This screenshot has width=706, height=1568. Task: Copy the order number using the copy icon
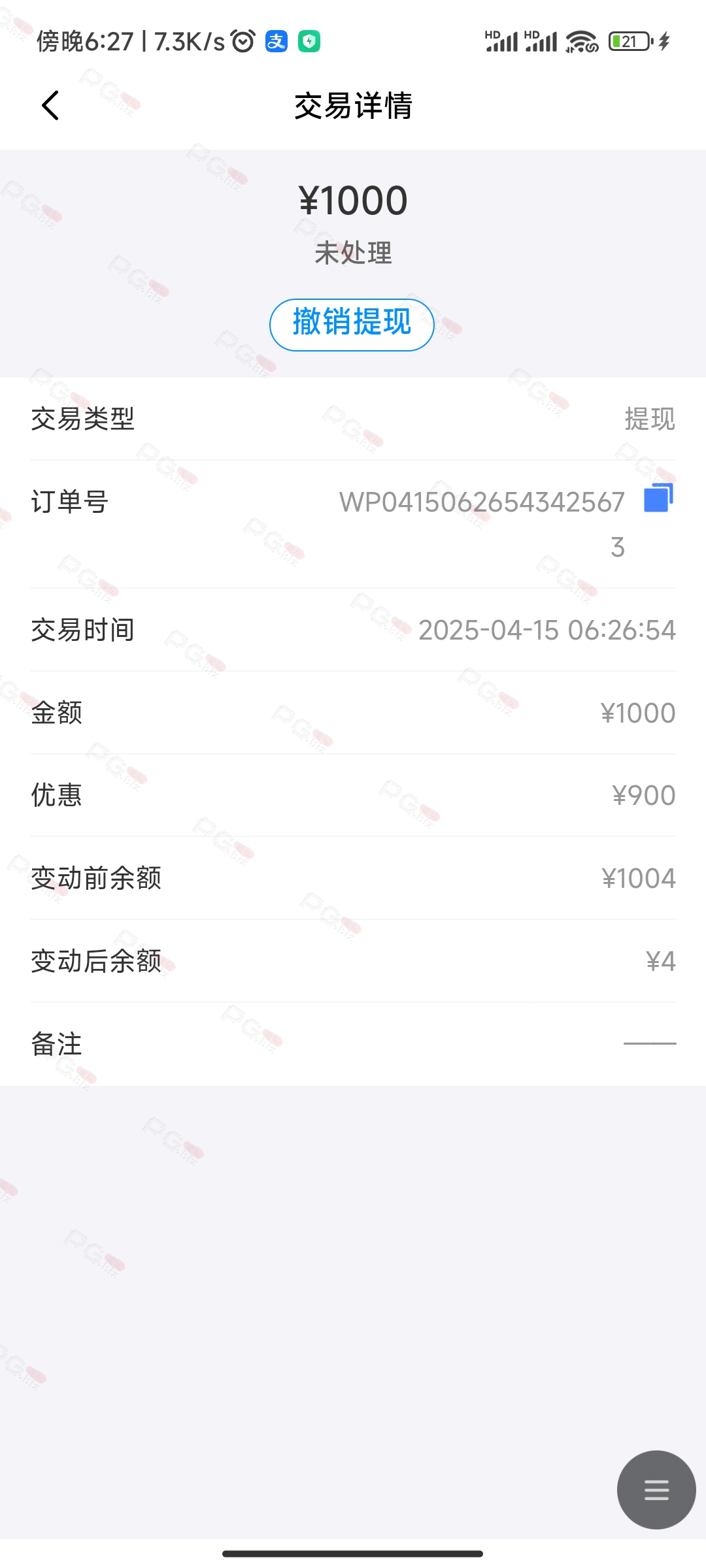click(x=658, y=498)
